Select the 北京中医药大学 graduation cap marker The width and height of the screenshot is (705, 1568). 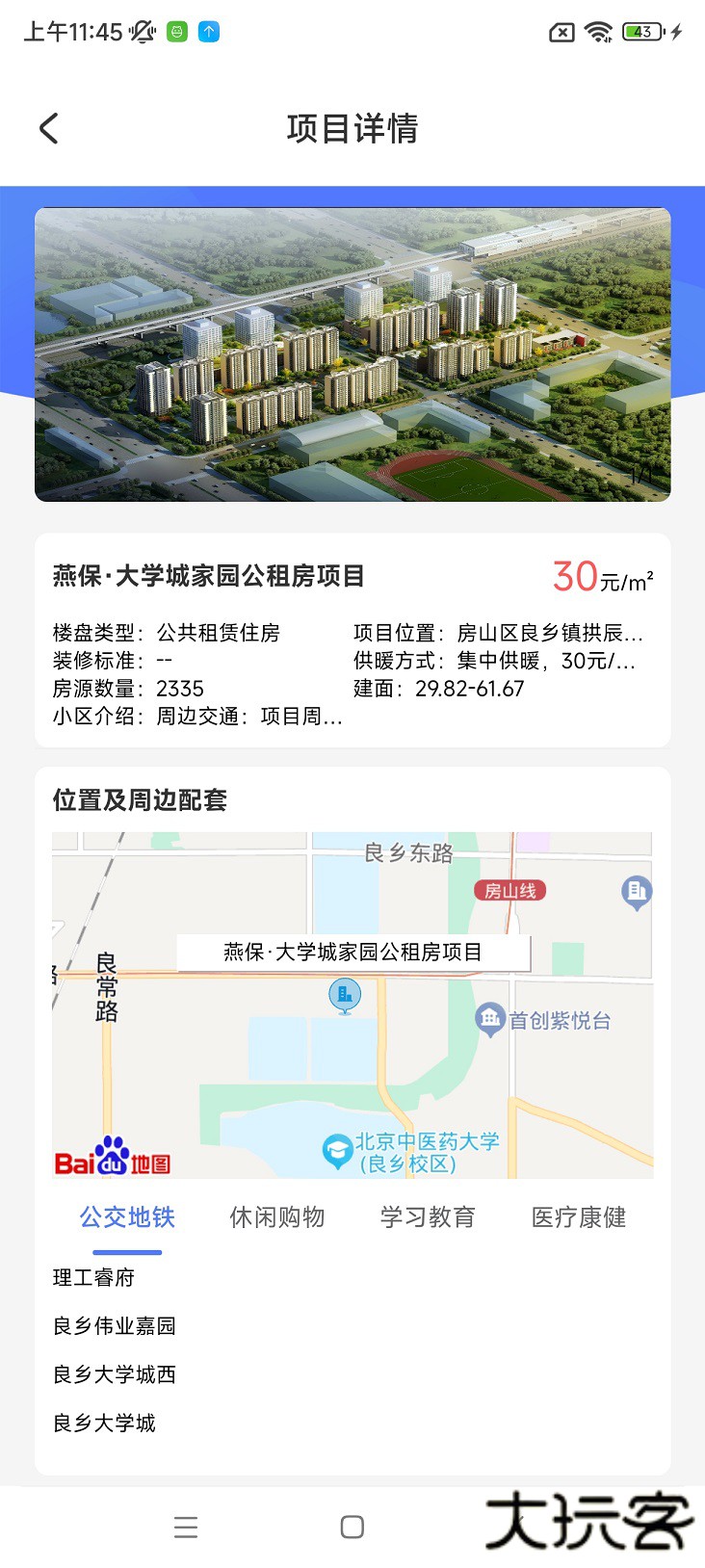point(339,1148)
